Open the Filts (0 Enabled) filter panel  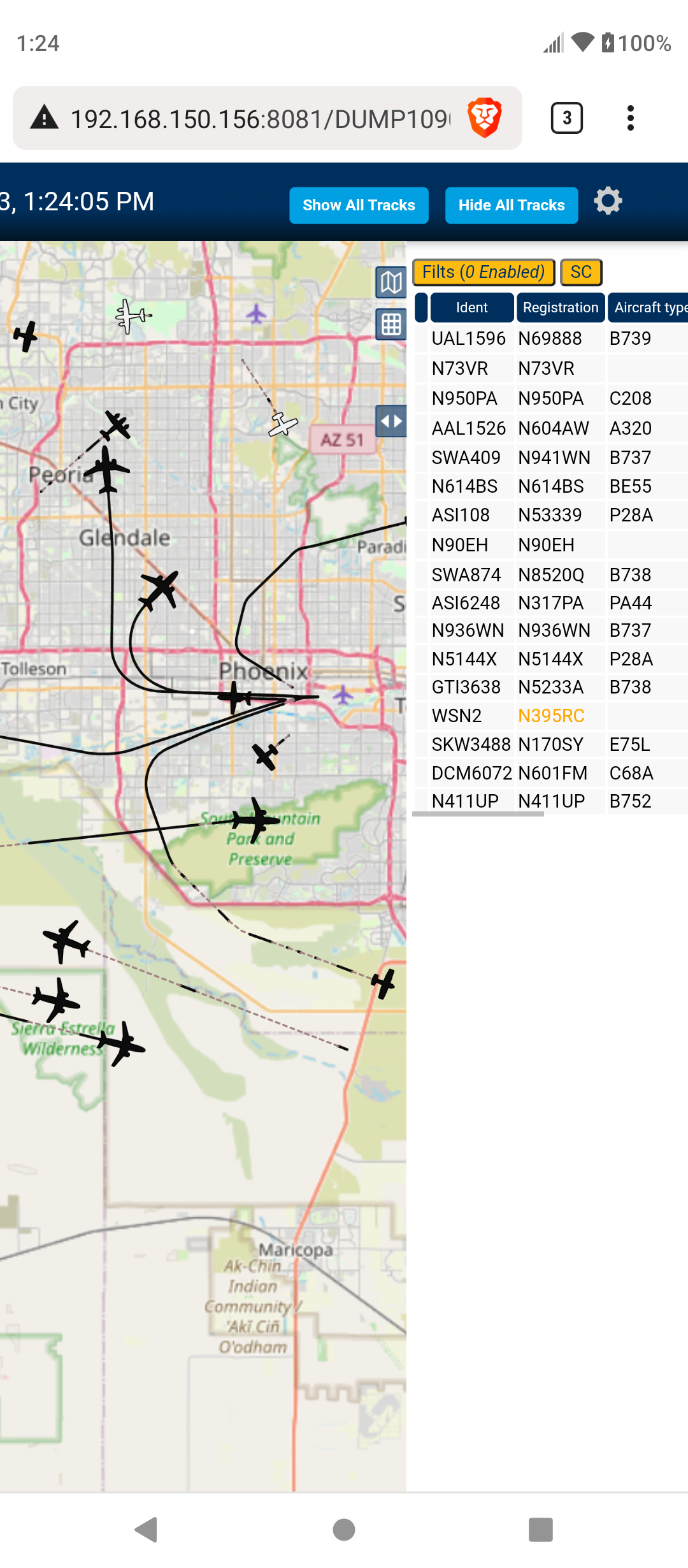(x=484, y=272)
